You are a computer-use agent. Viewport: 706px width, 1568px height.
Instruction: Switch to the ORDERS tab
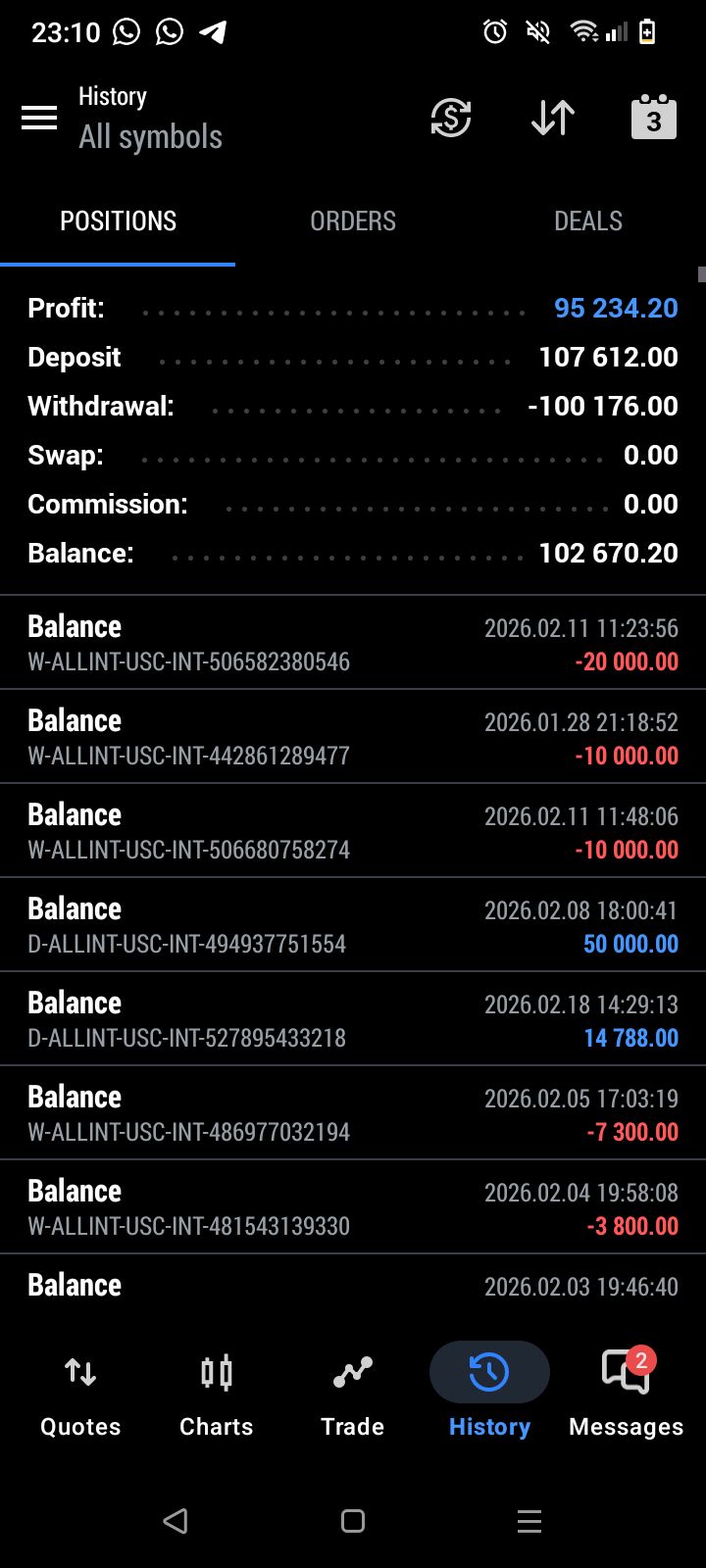tap(353, 221)
